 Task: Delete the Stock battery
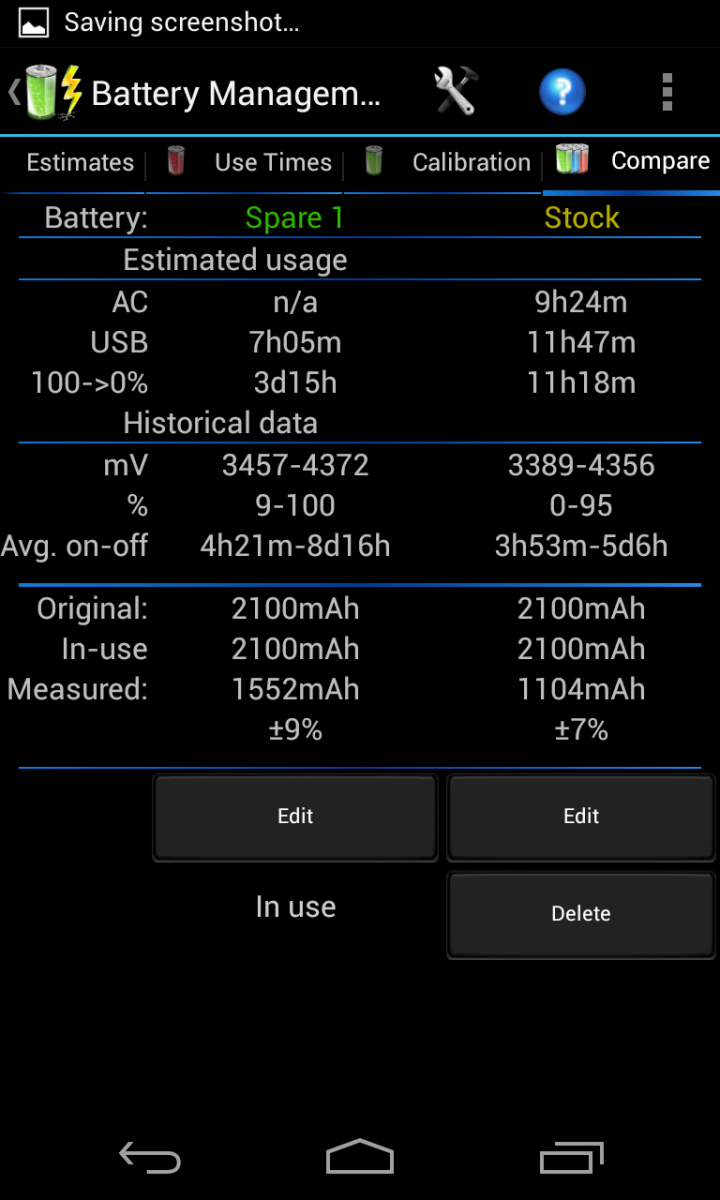[581, 914]
